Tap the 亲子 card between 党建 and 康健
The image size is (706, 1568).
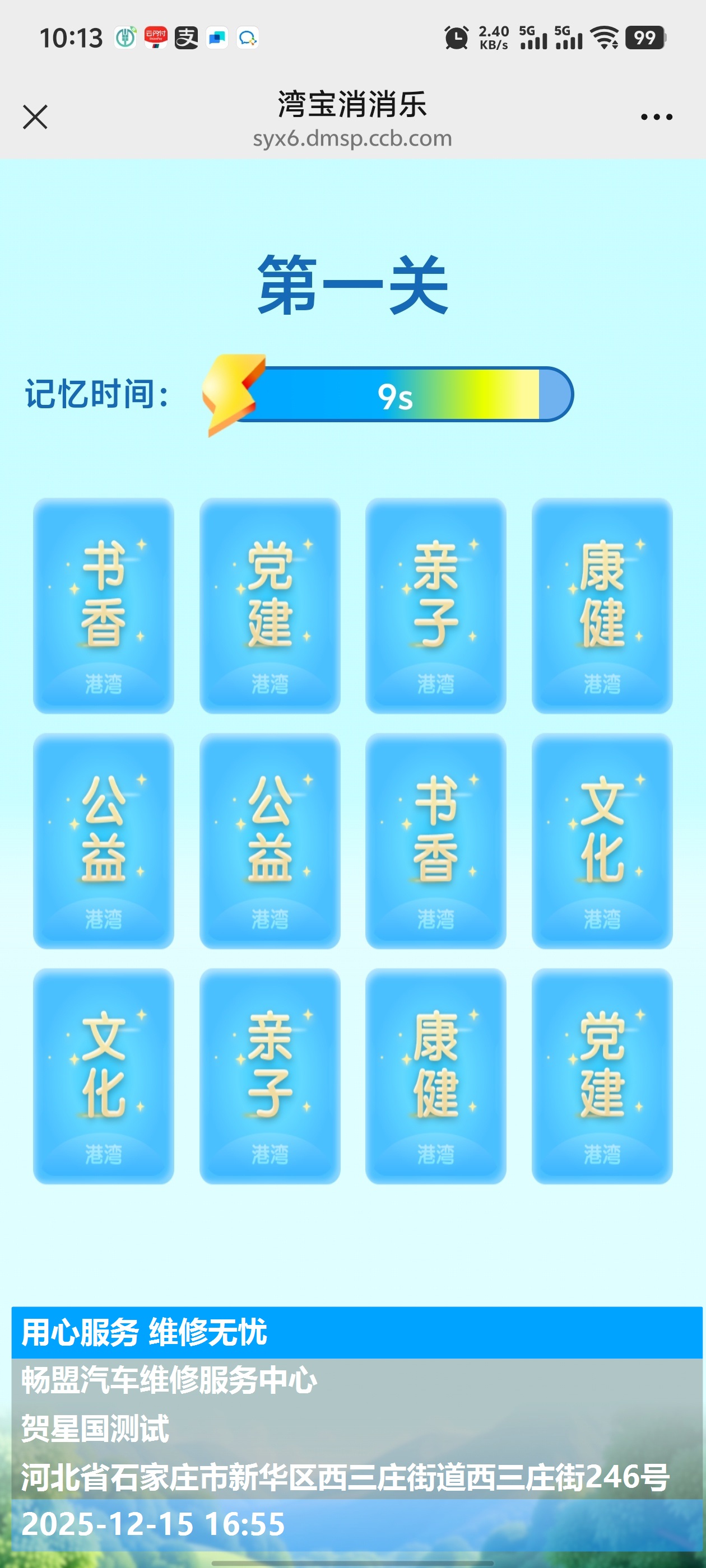tap(435, 606)
